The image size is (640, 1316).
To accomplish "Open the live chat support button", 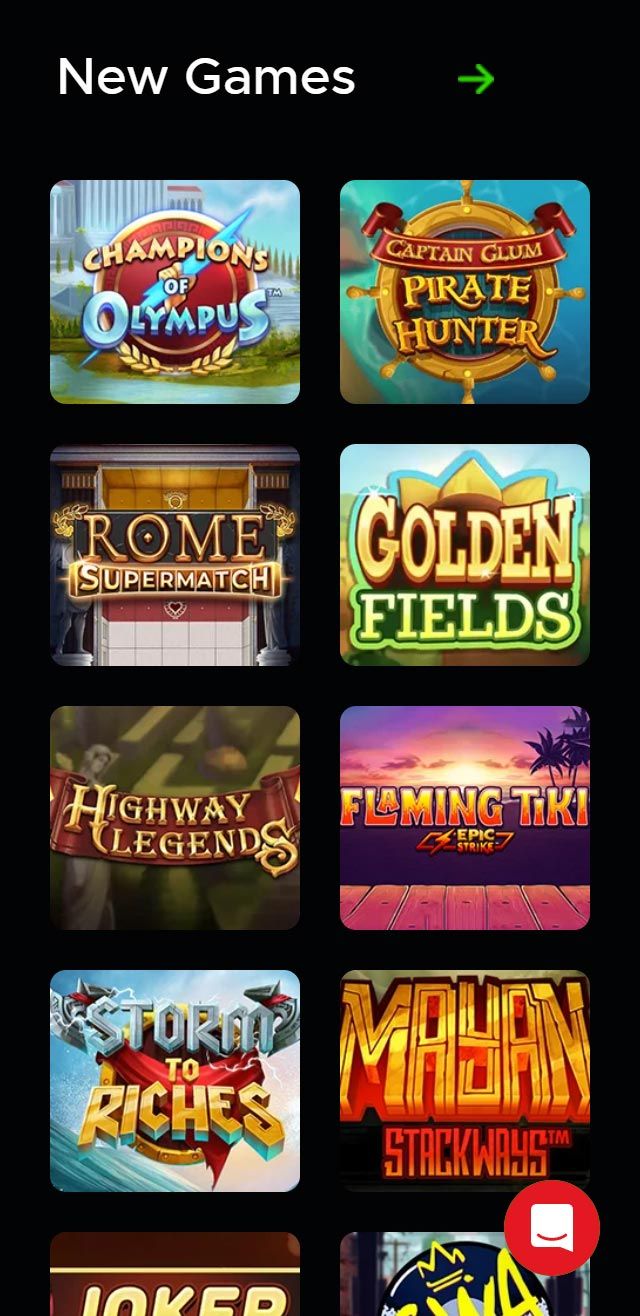I will pos(552,1226).
